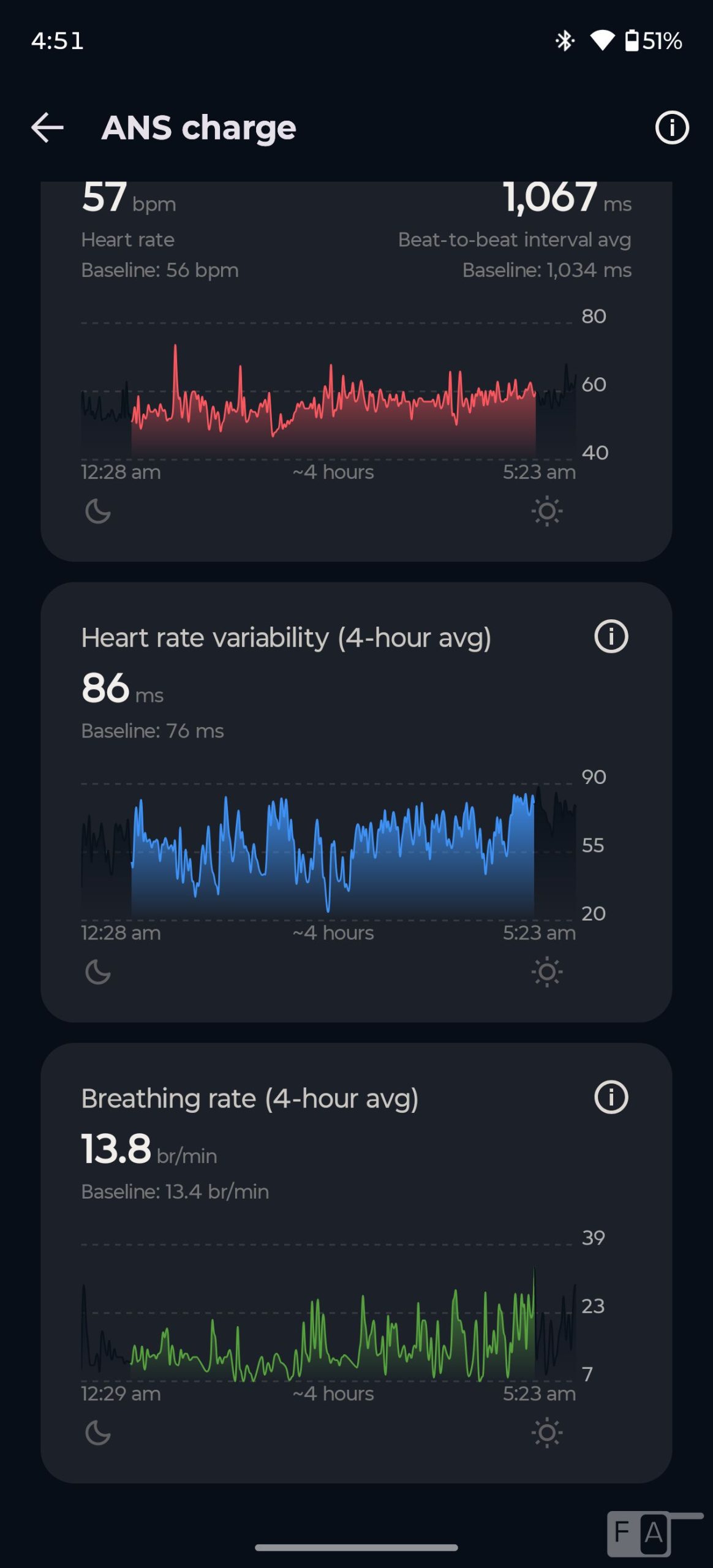Show info about Heart rate variability

[611, 636]
